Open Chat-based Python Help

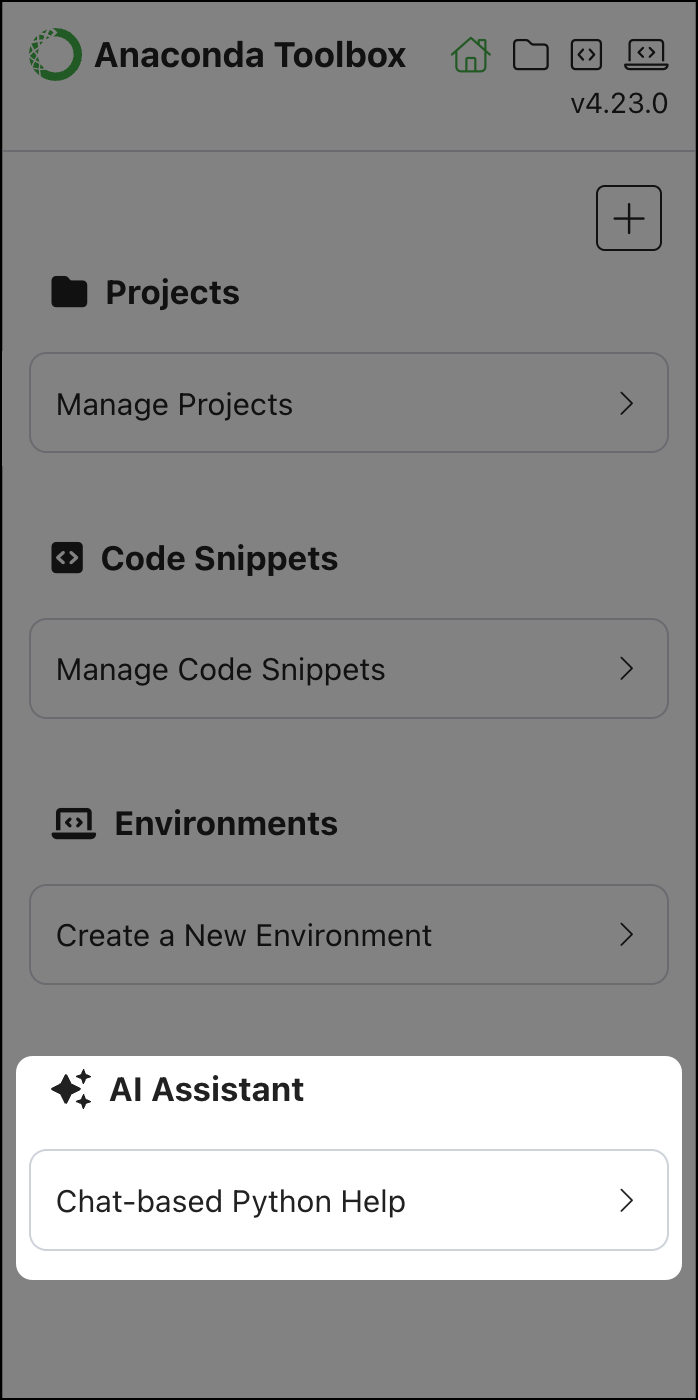point(349,1200)
